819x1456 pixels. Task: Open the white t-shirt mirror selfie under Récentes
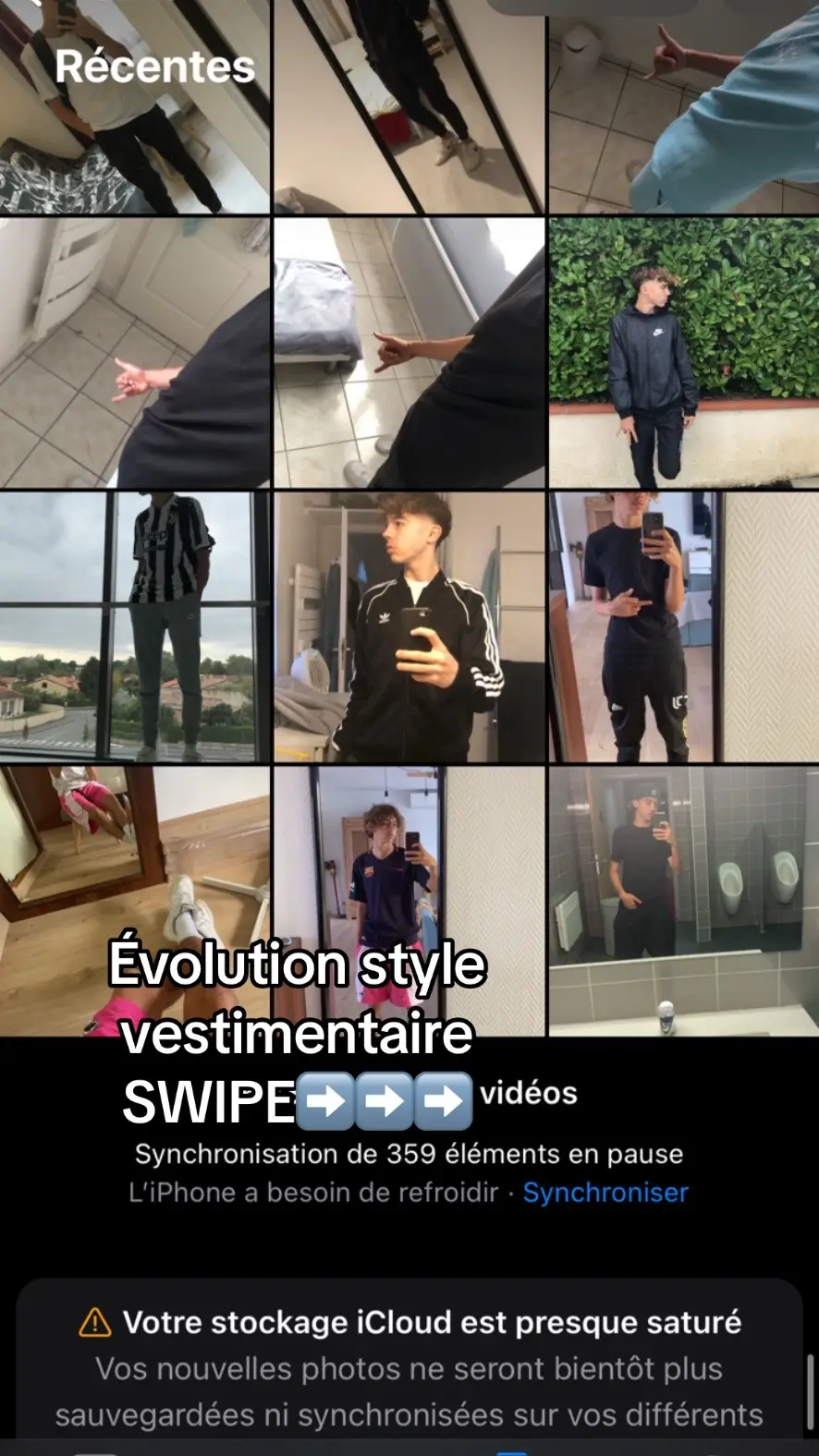135,106
